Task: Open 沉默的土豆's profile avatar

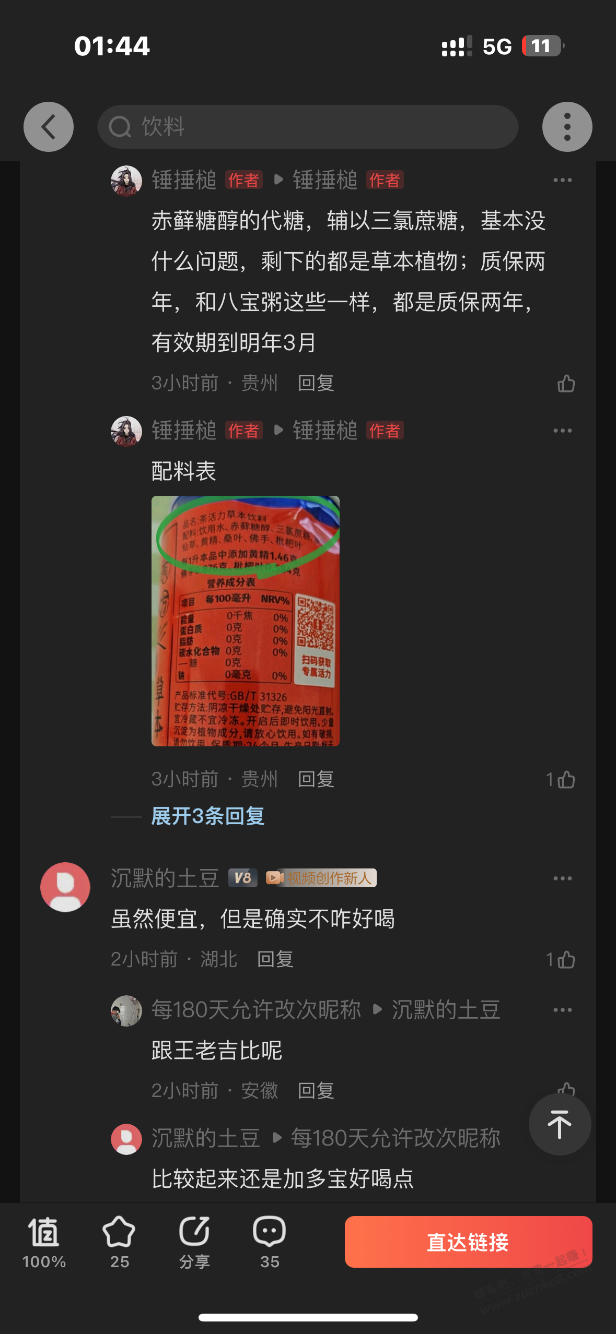Action: point(65,887)
